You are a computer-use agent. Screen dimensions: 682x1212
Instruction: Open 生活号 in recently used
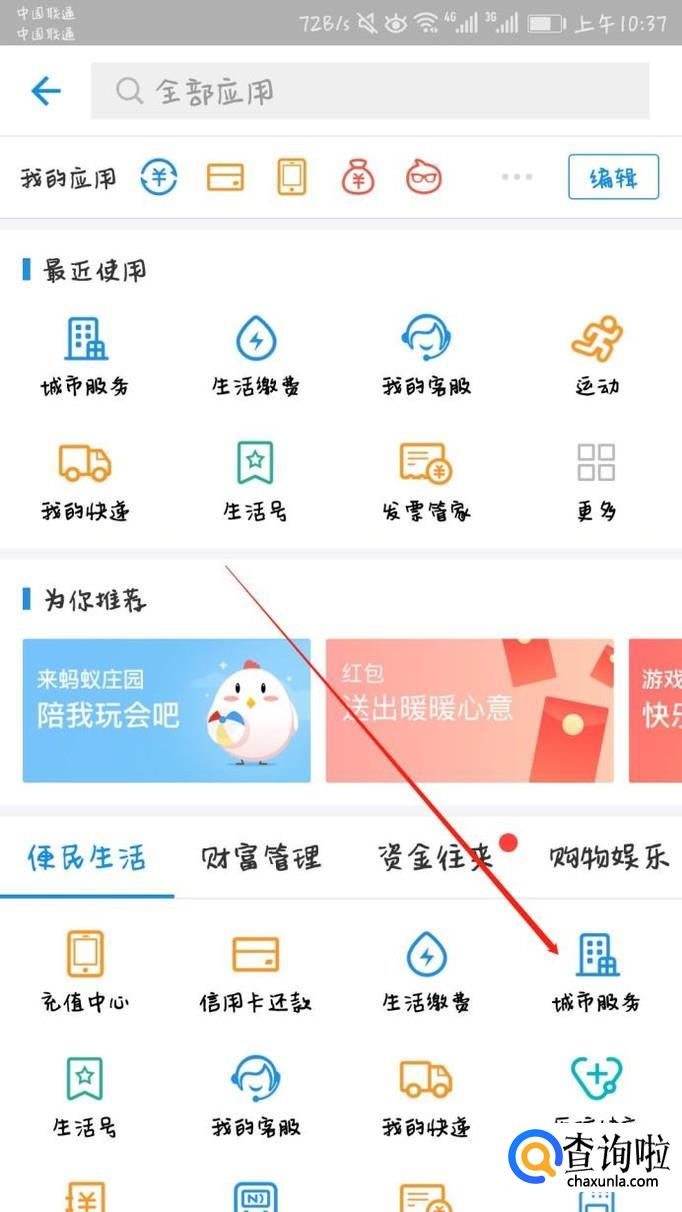point(256,480)
